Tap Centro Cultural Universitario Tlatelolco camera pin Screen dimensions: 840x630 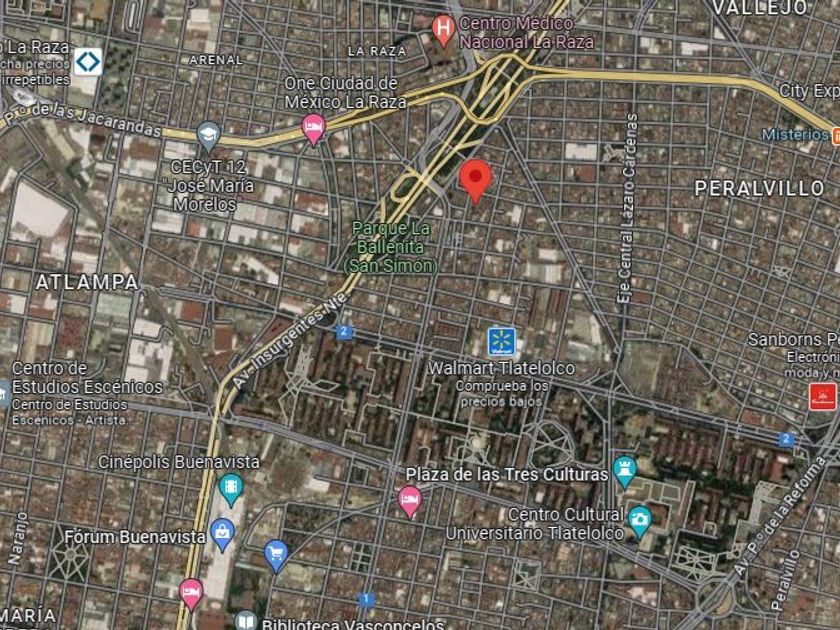tap(640, 521)
